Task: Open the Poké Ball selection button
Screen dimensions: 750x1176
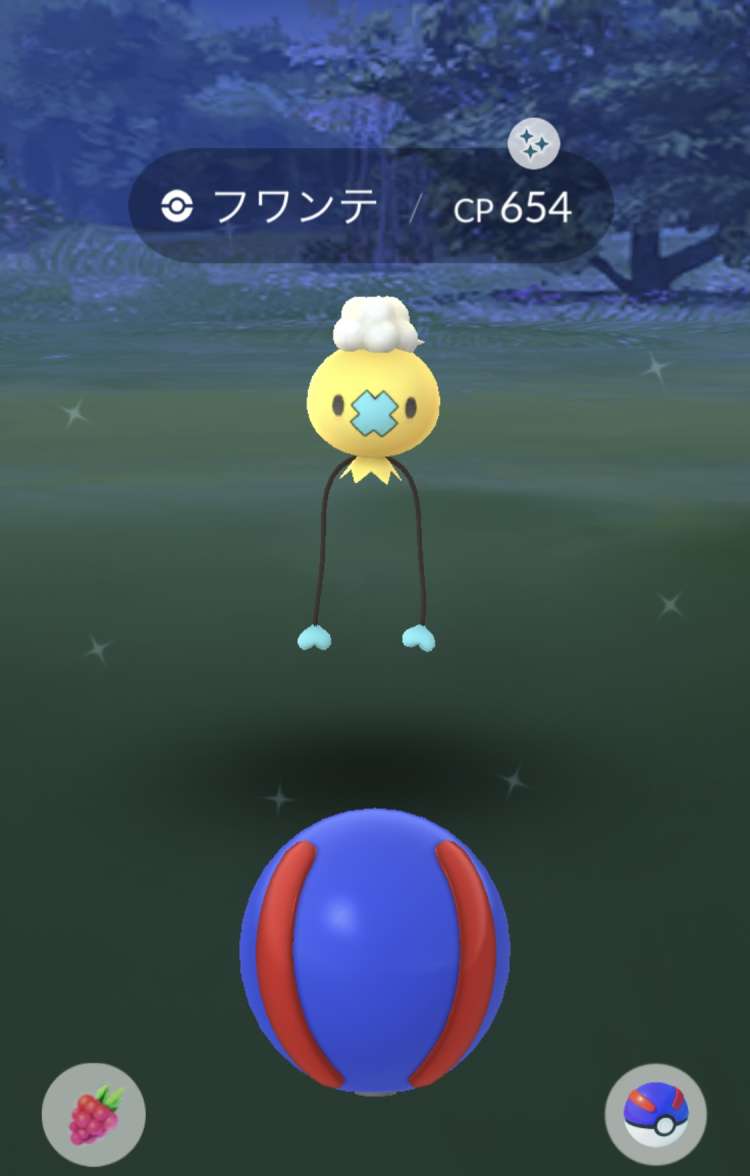Action: point(656,1114)
